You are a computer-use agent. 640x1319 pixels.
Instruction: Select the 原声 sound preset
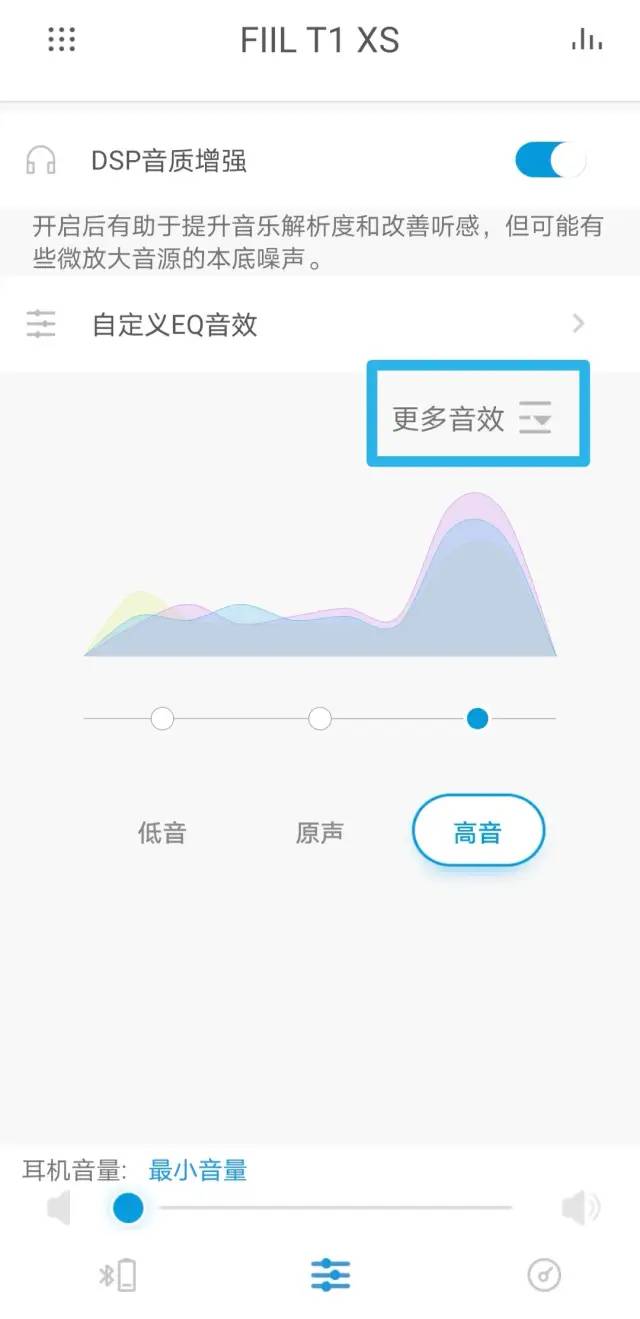pyautogui.click(x=320, y=832)
